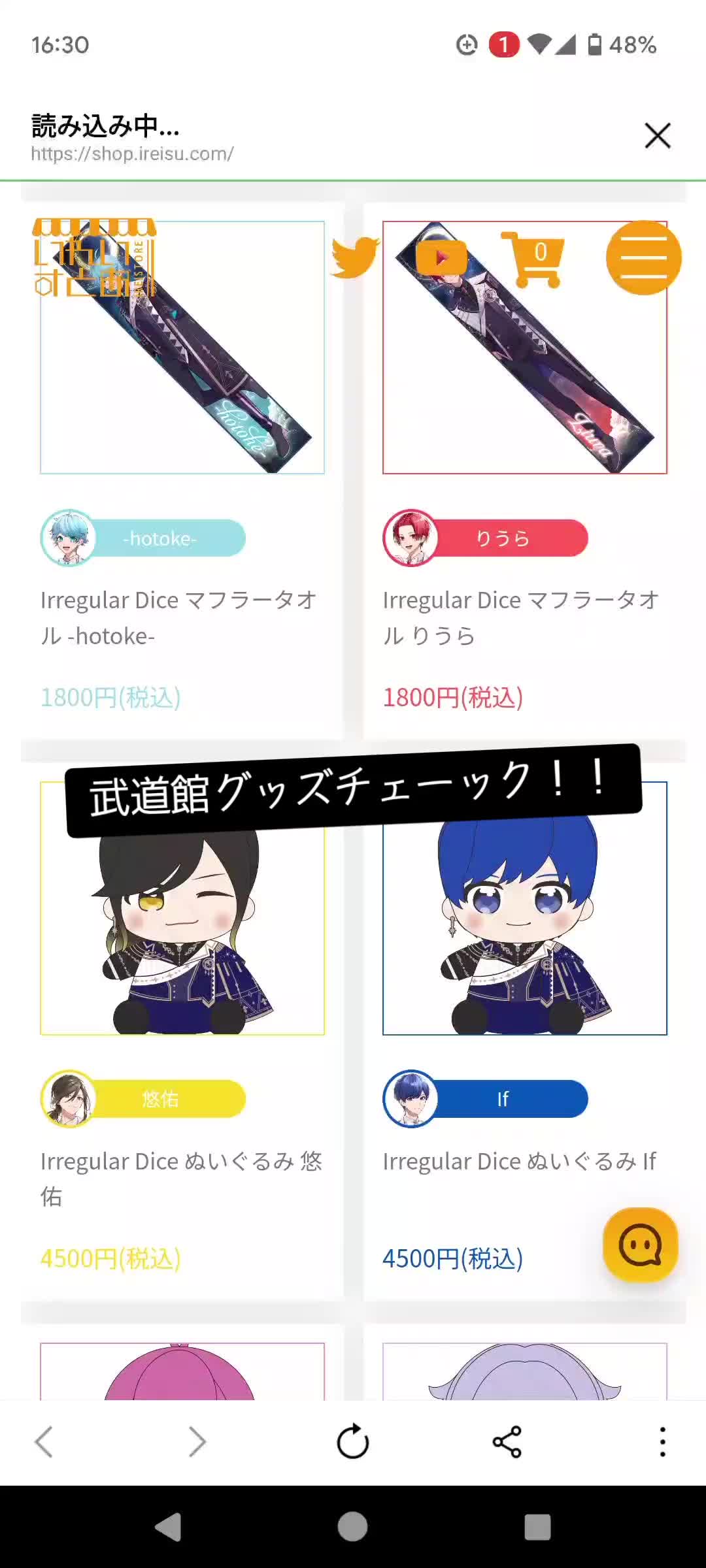
Task: Open the orange hamburger menu
Action: (643, 257)
